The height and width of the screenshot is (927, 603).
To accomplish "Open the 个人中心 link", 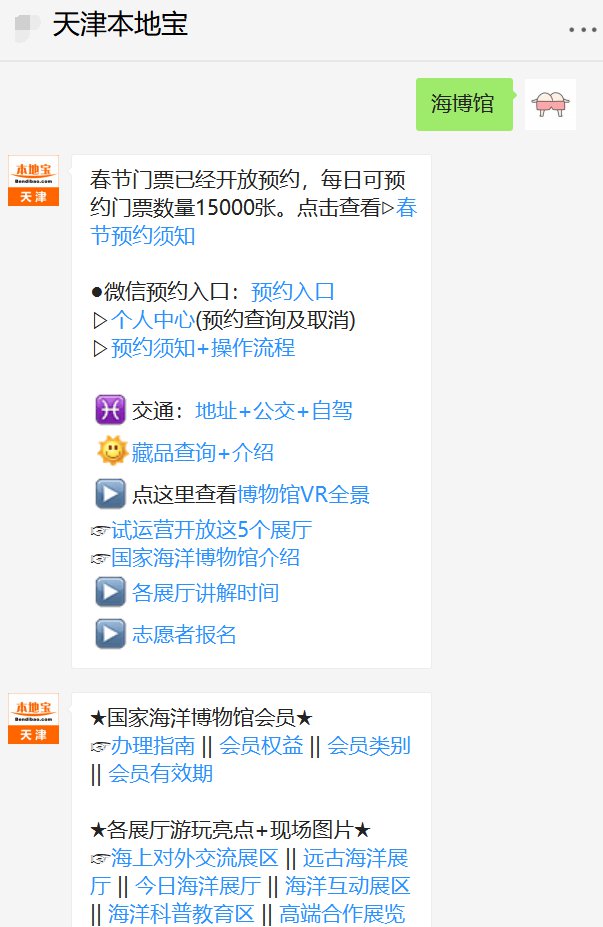I will [x=152, y=320].
